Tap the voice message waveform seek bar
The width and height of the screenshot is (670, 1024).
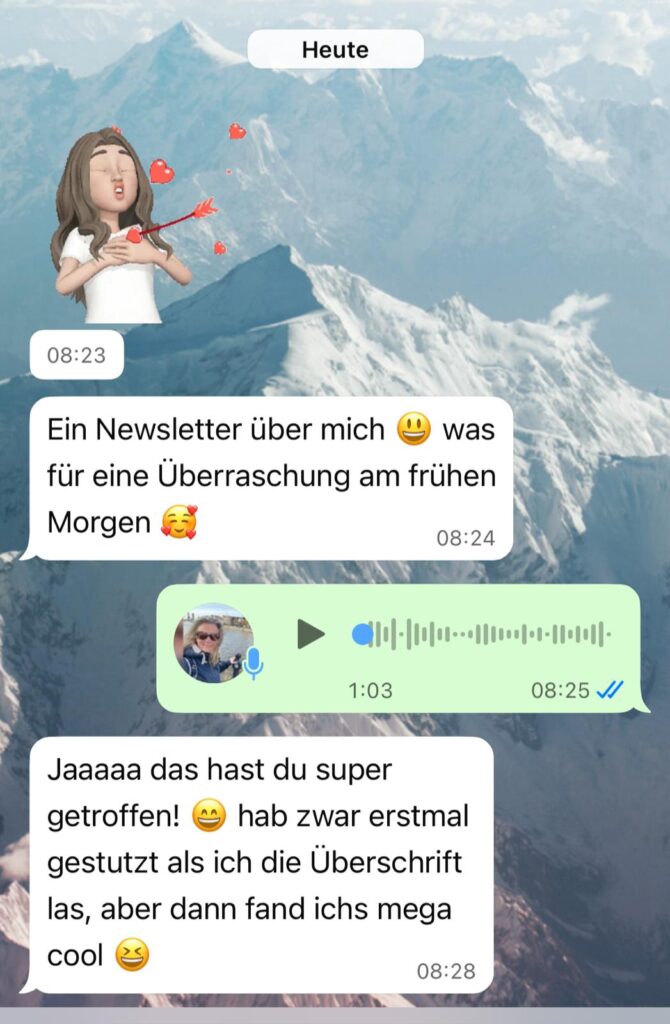[x=485, y=634]
